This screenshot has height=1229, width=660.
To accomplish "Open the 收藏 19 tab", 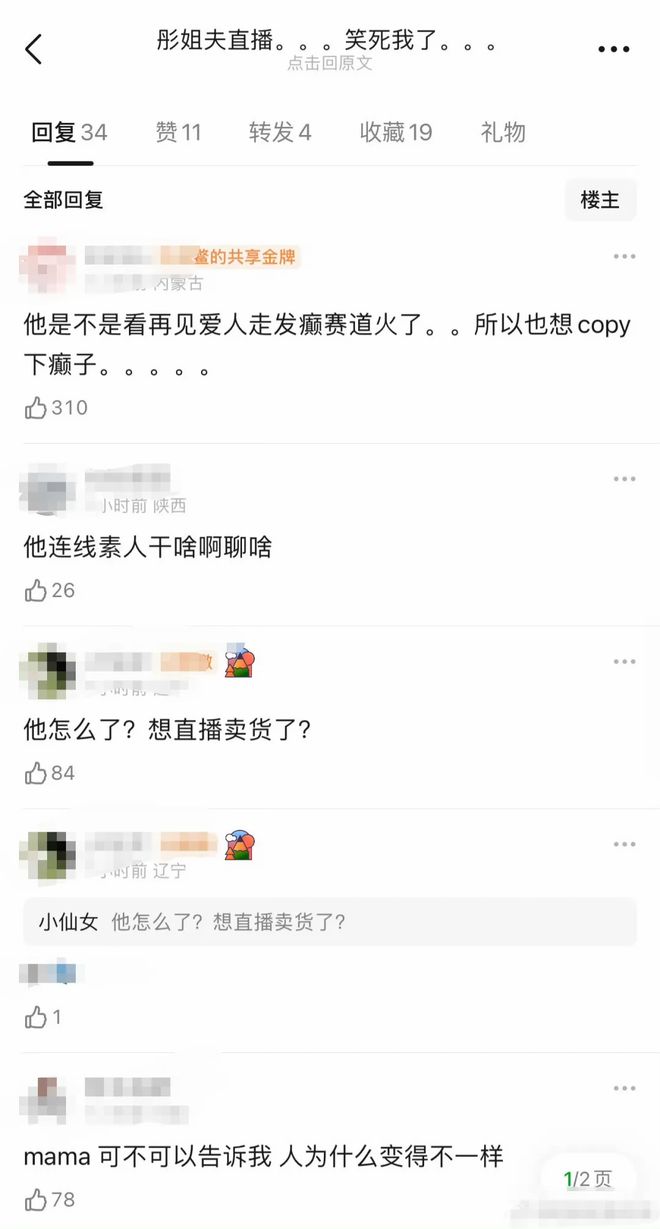I will (x=396, y=132).
